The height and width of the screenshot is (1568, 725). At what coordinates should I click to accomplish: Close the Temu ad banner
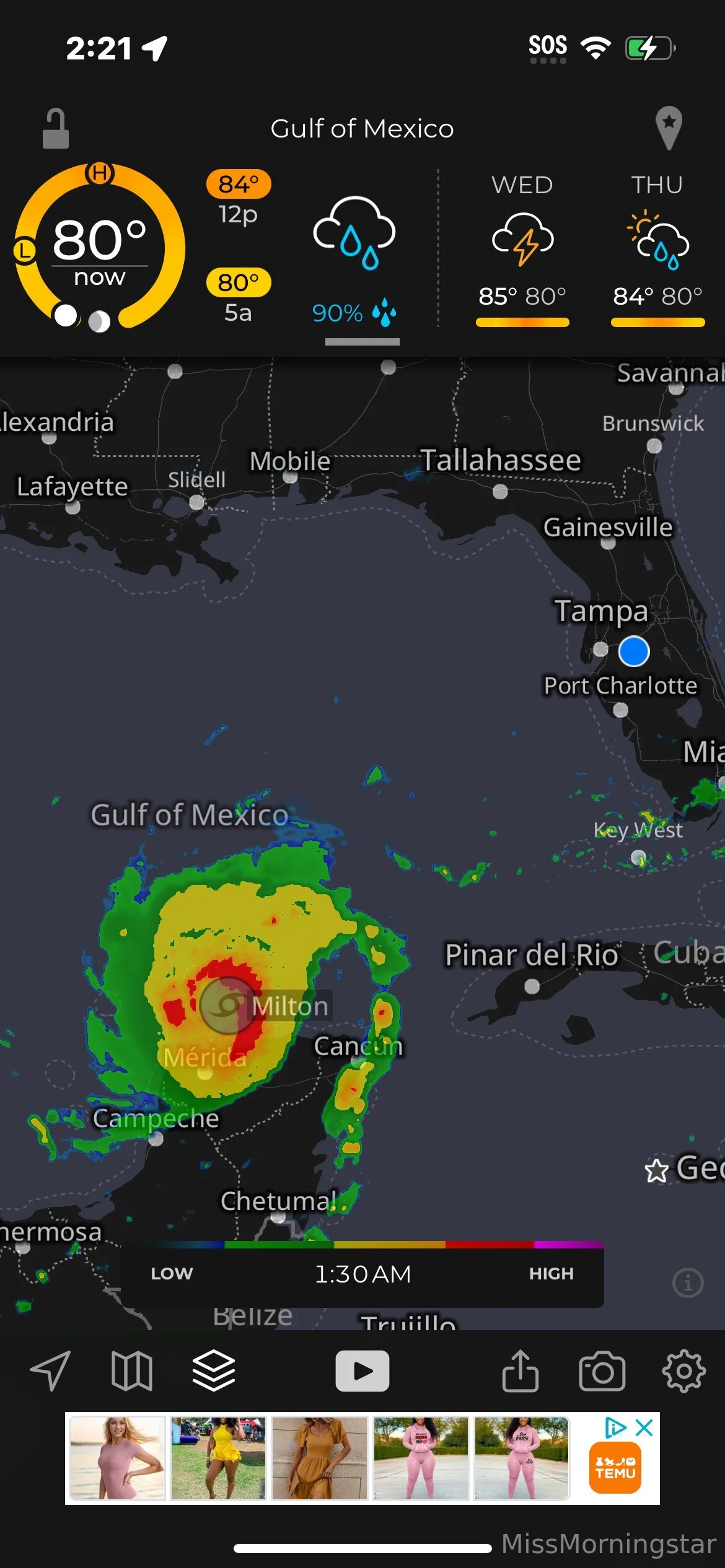click(644, 1428)
